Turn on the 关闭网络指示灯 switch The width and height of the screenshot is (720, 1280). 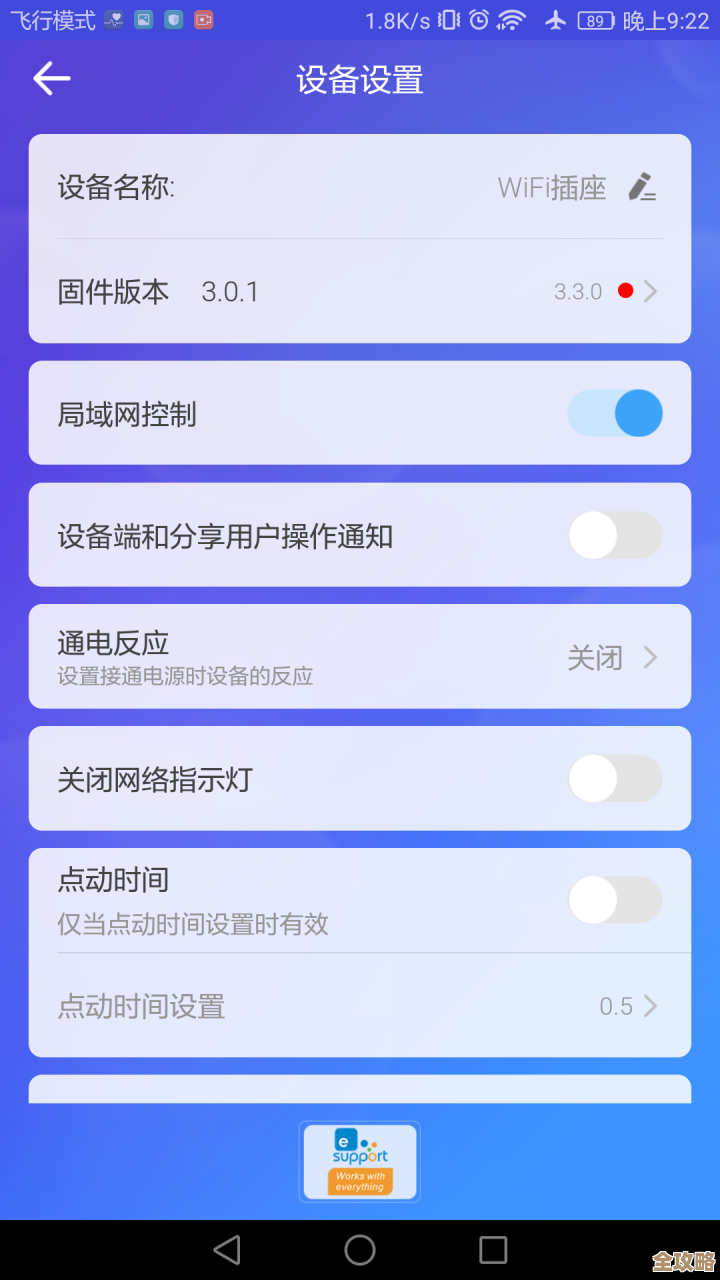[x=614, y=778]
